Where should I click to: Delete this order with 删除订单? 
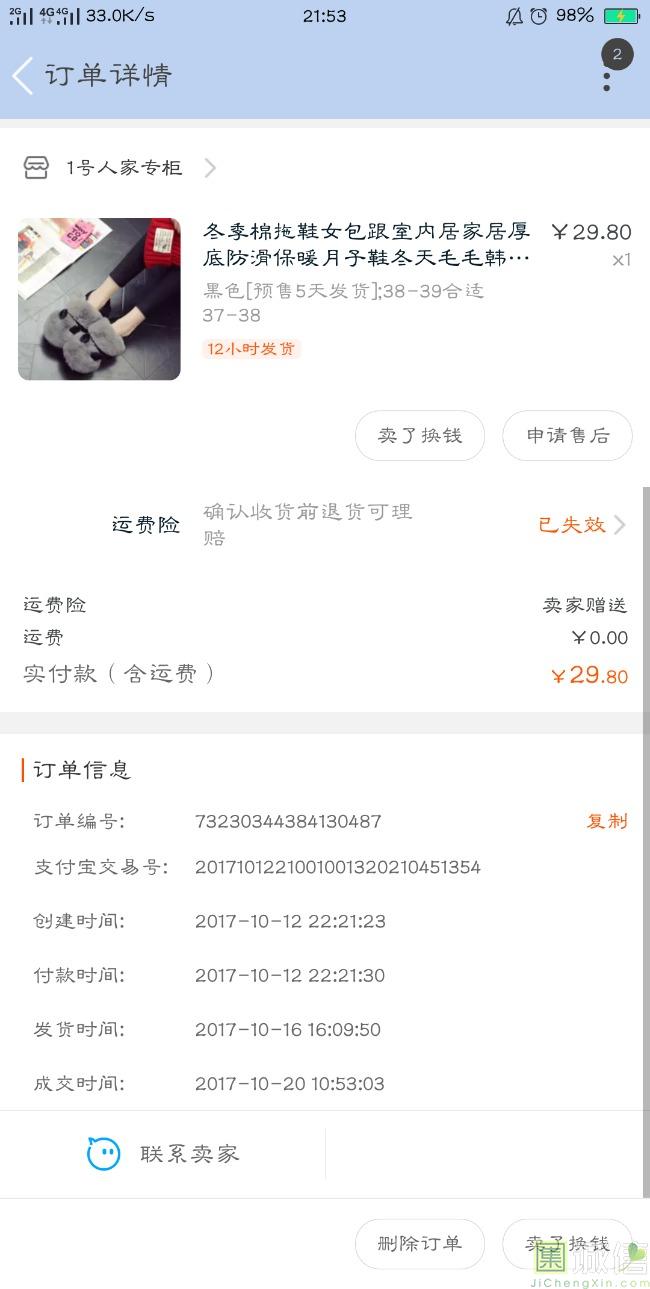[x=420, y=1244]
